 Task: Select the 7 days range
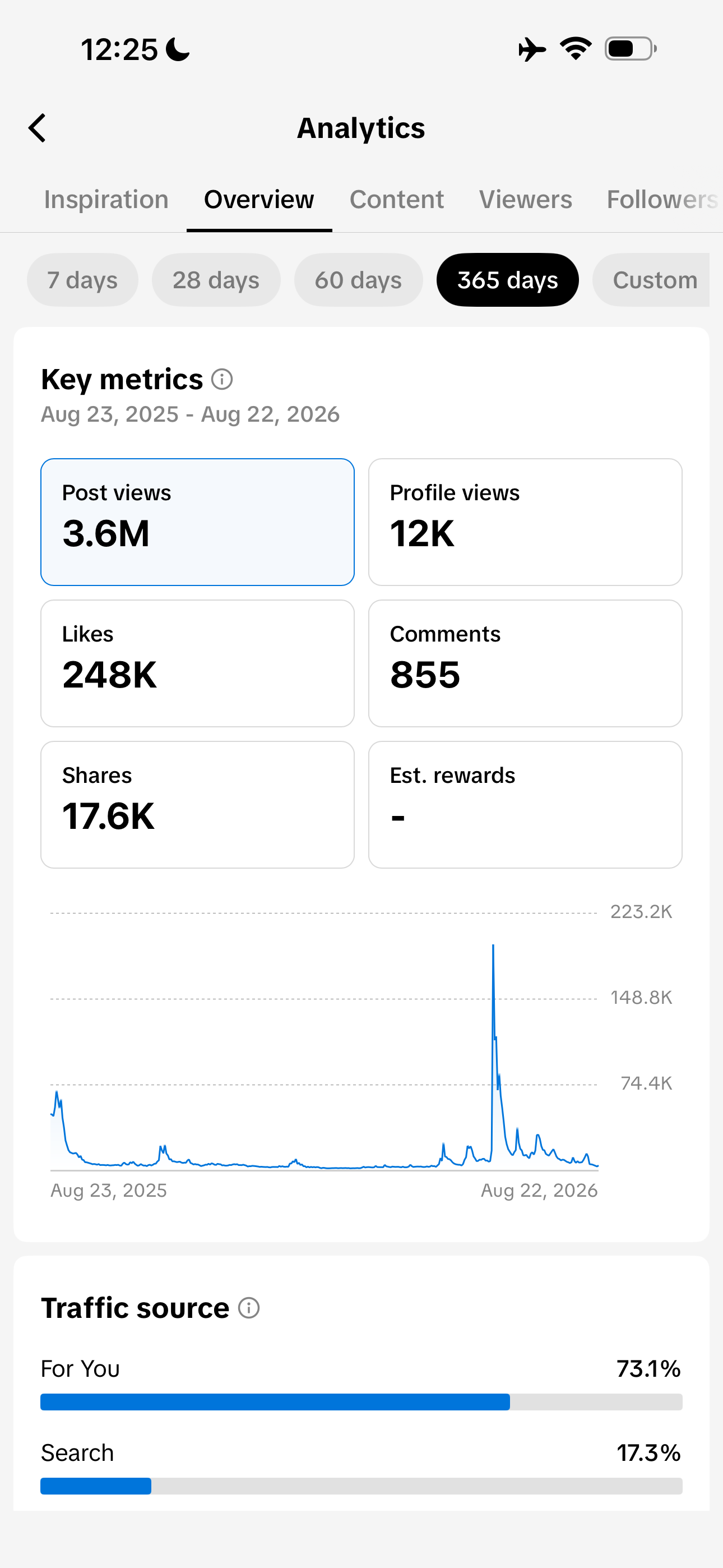click(x=82, y=280)
